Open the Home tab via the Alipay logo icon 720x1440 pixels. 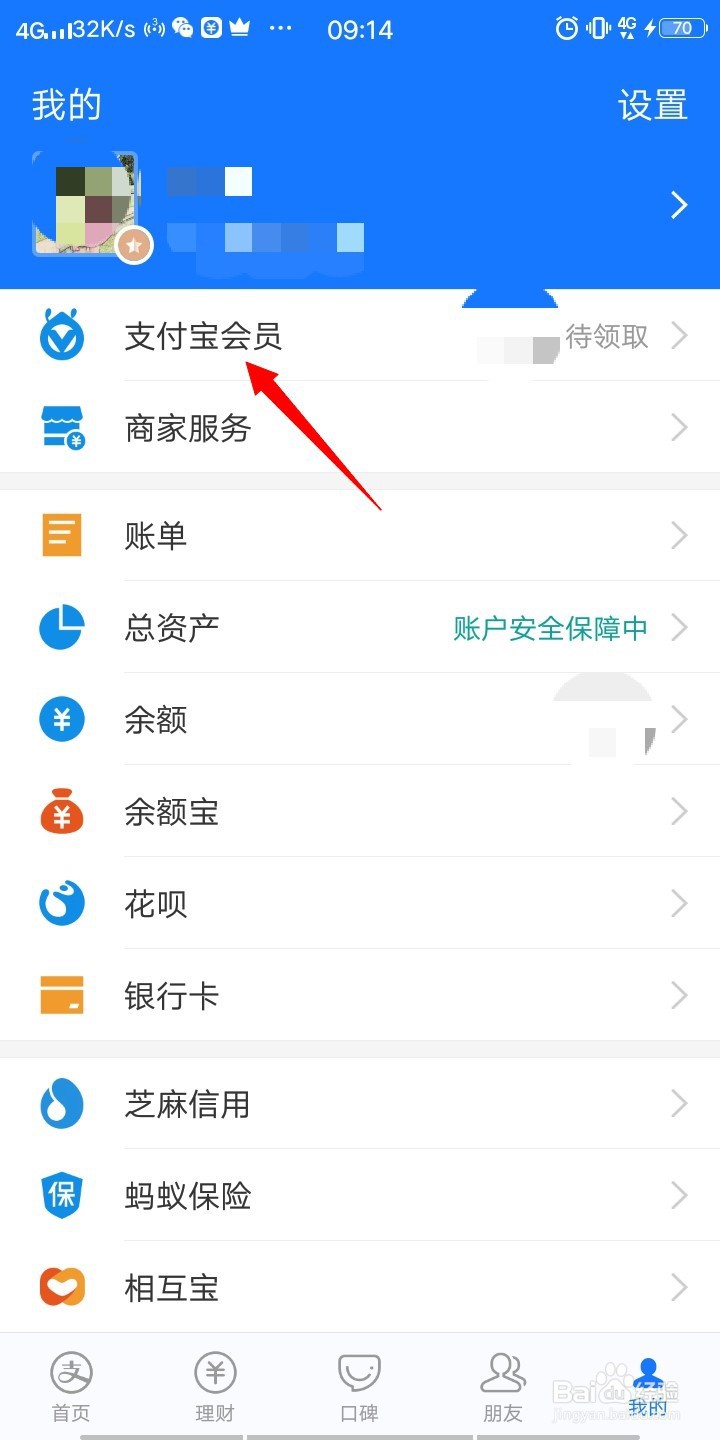[x=69, y=1373]
